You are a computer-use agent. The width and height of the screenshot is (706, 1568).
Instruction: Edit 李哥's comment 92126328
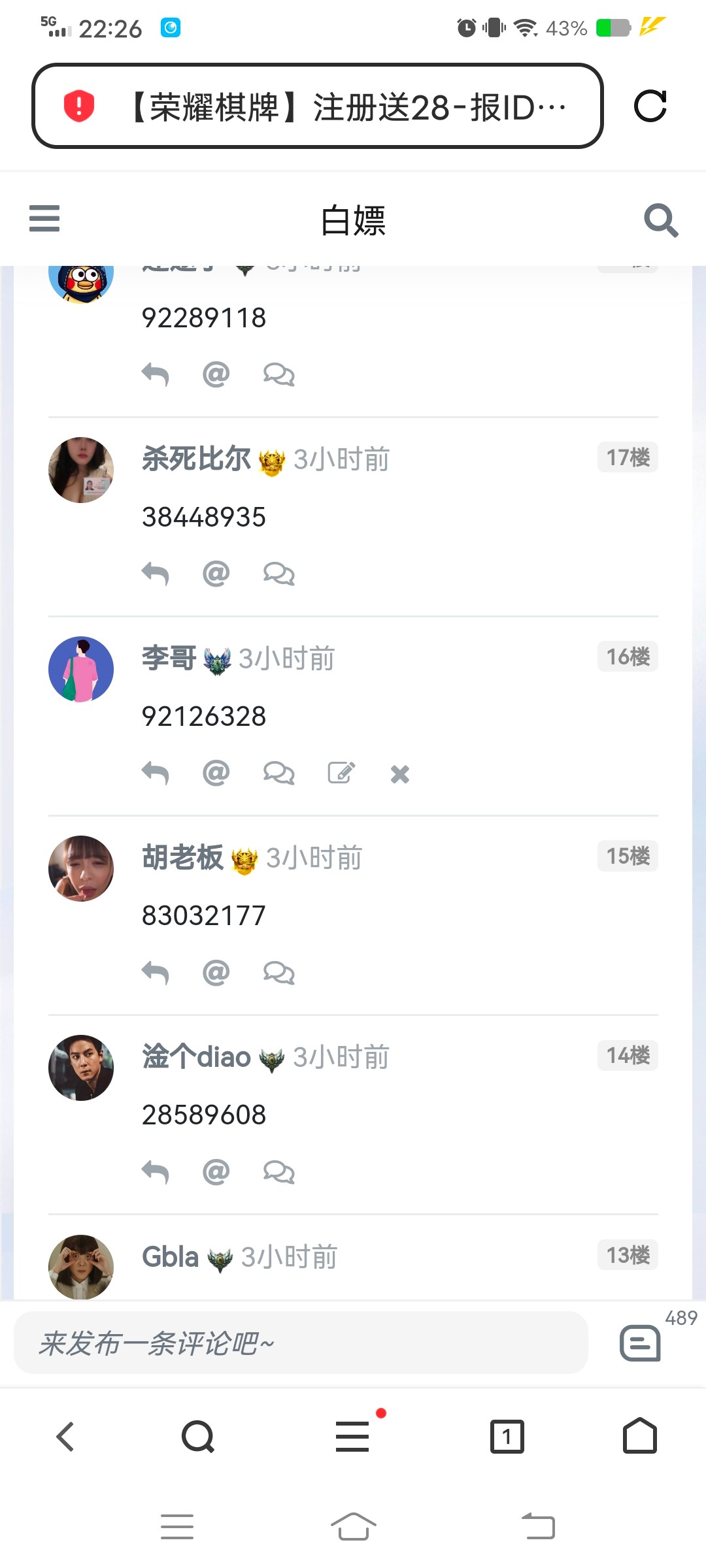(341, 773)
